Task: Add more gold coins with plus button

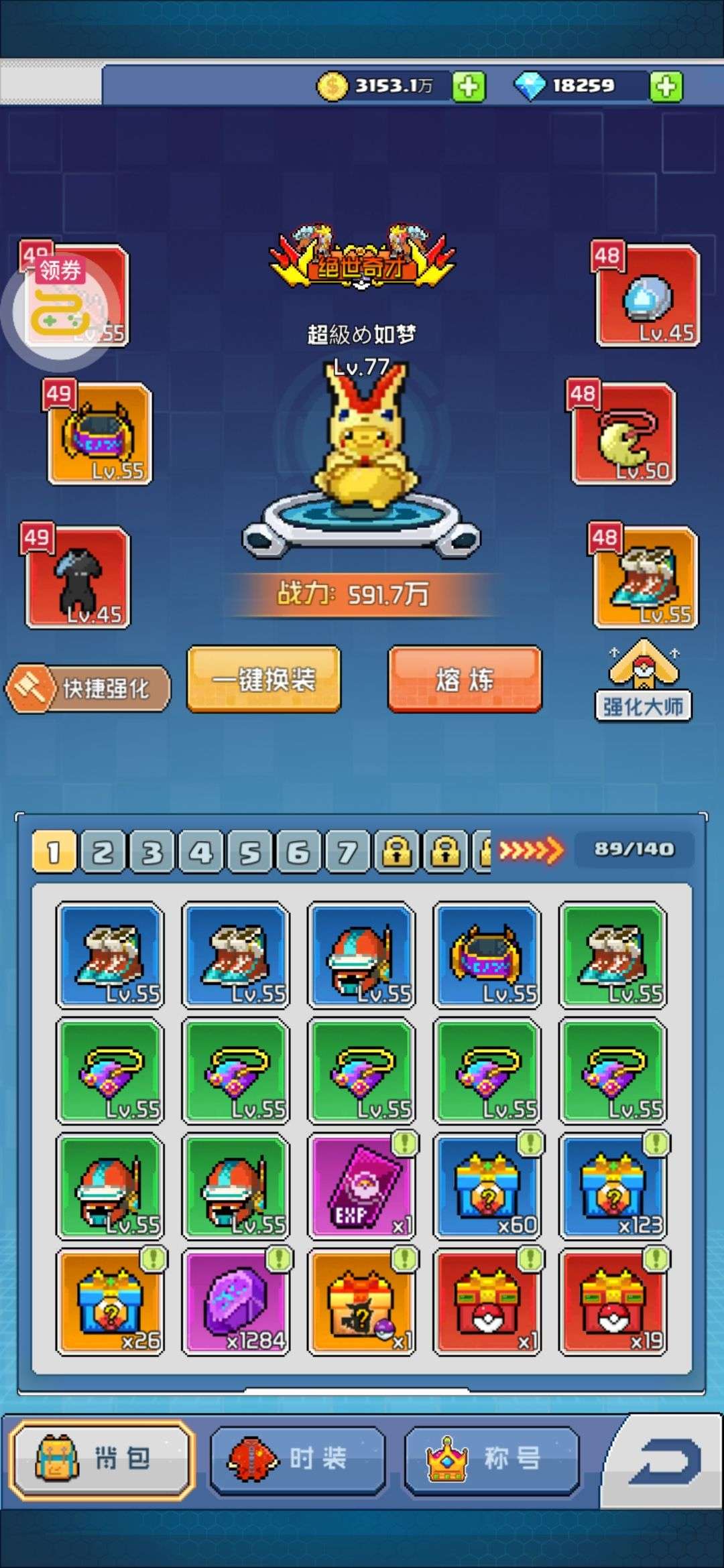Action: click(x=469, y=86)
